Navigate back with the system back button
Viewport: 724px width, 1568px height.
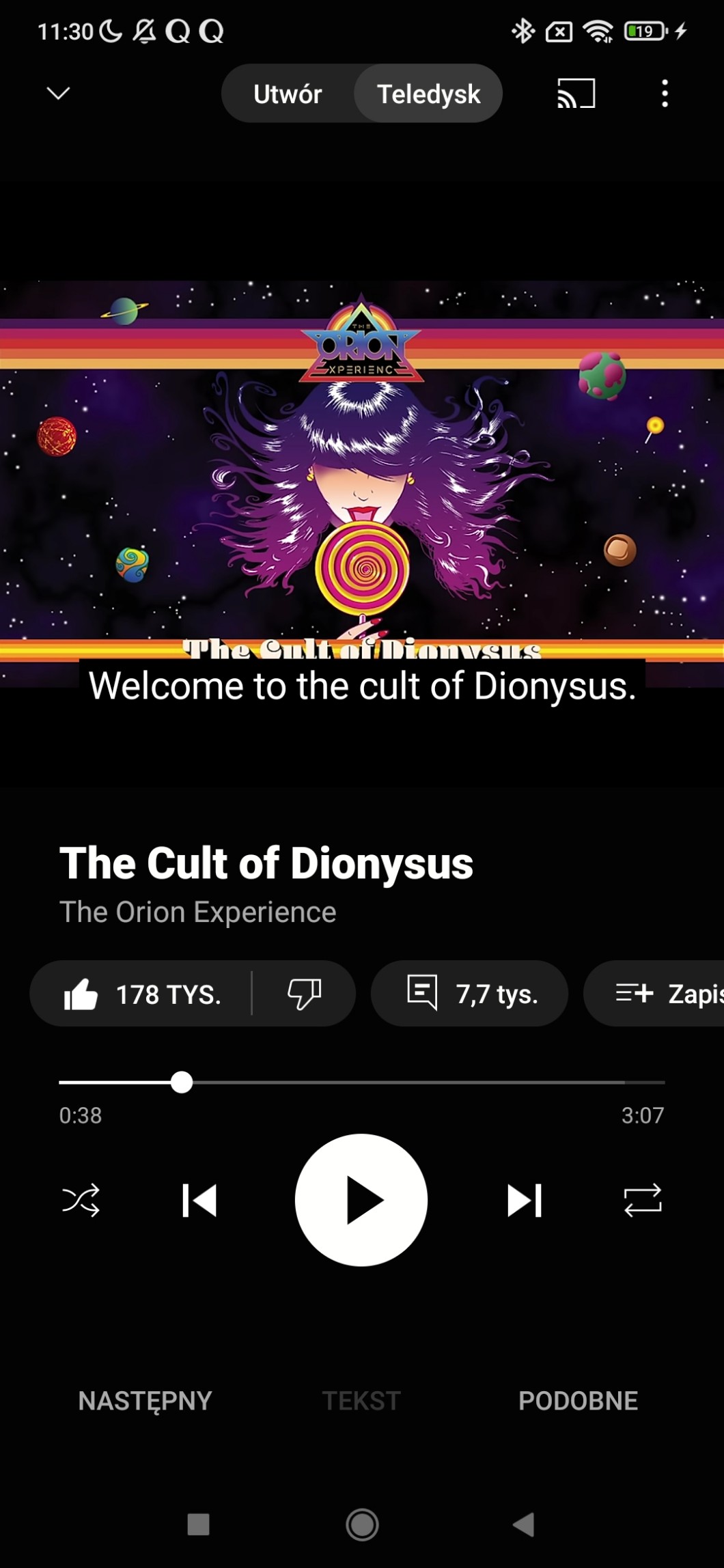pos(524,1524)
